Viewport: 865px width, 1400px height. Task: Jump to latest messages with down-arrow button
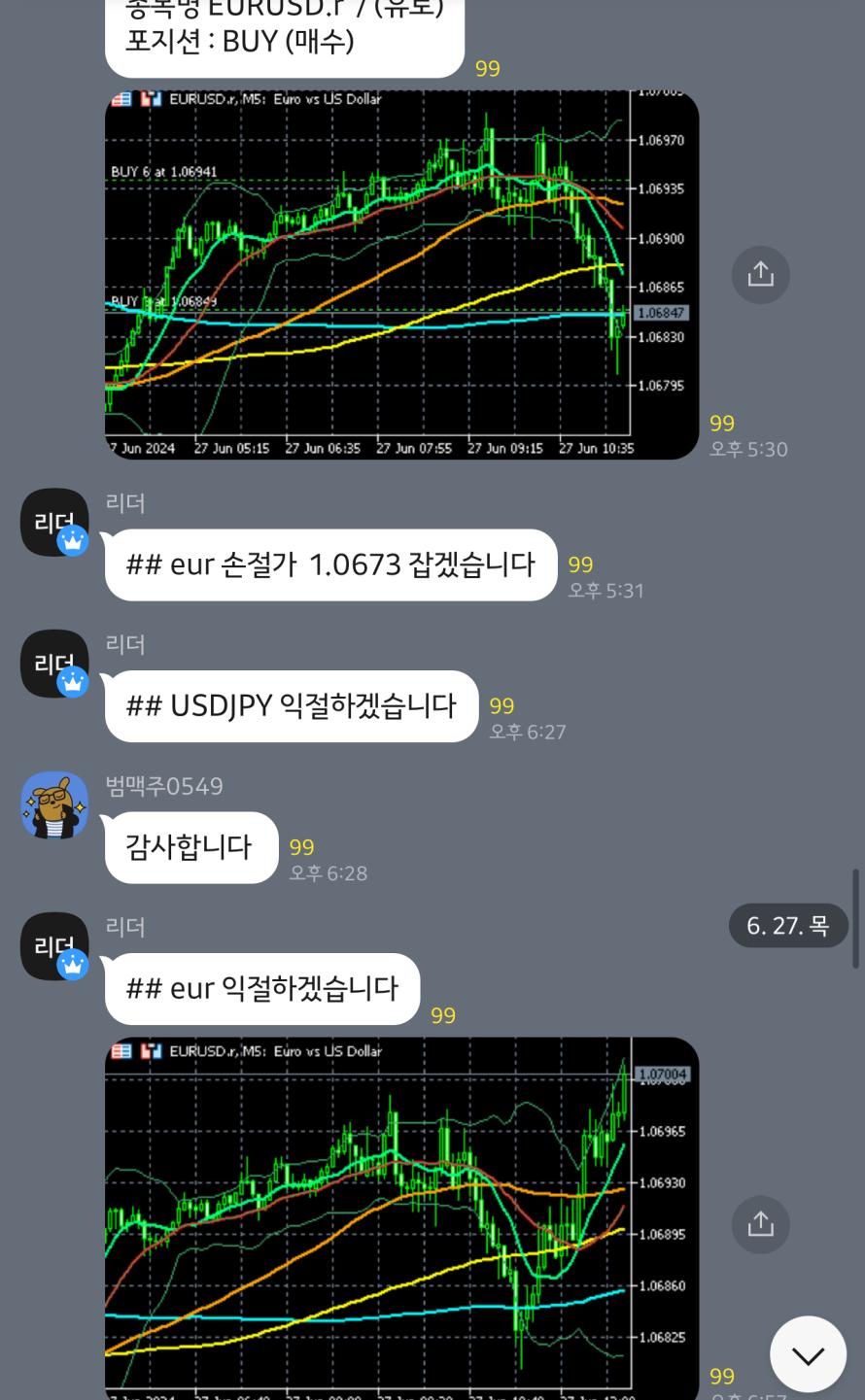[x=808, y=1354]
